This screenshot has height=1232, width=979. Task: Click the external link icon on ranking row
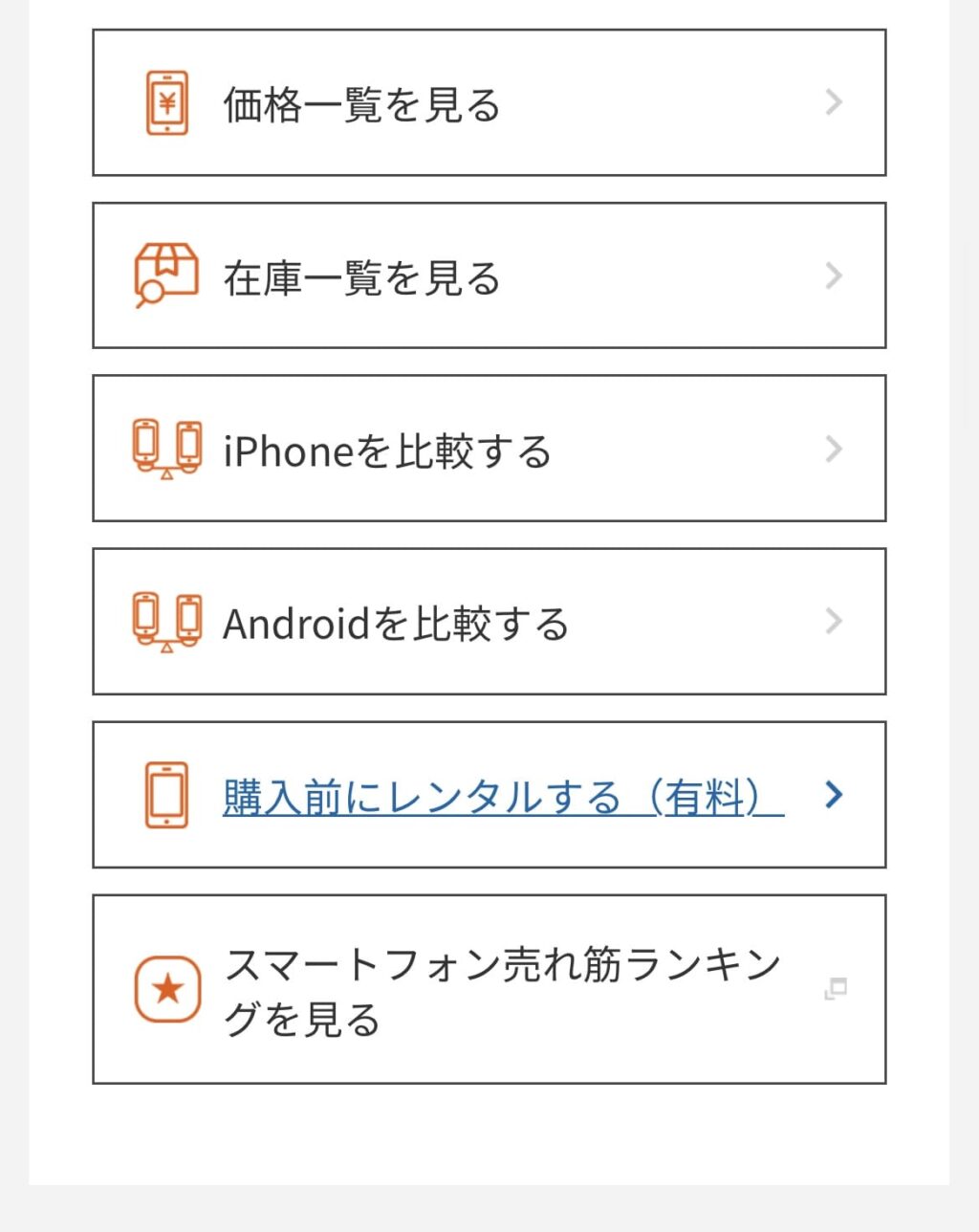(x=836, y=989)
